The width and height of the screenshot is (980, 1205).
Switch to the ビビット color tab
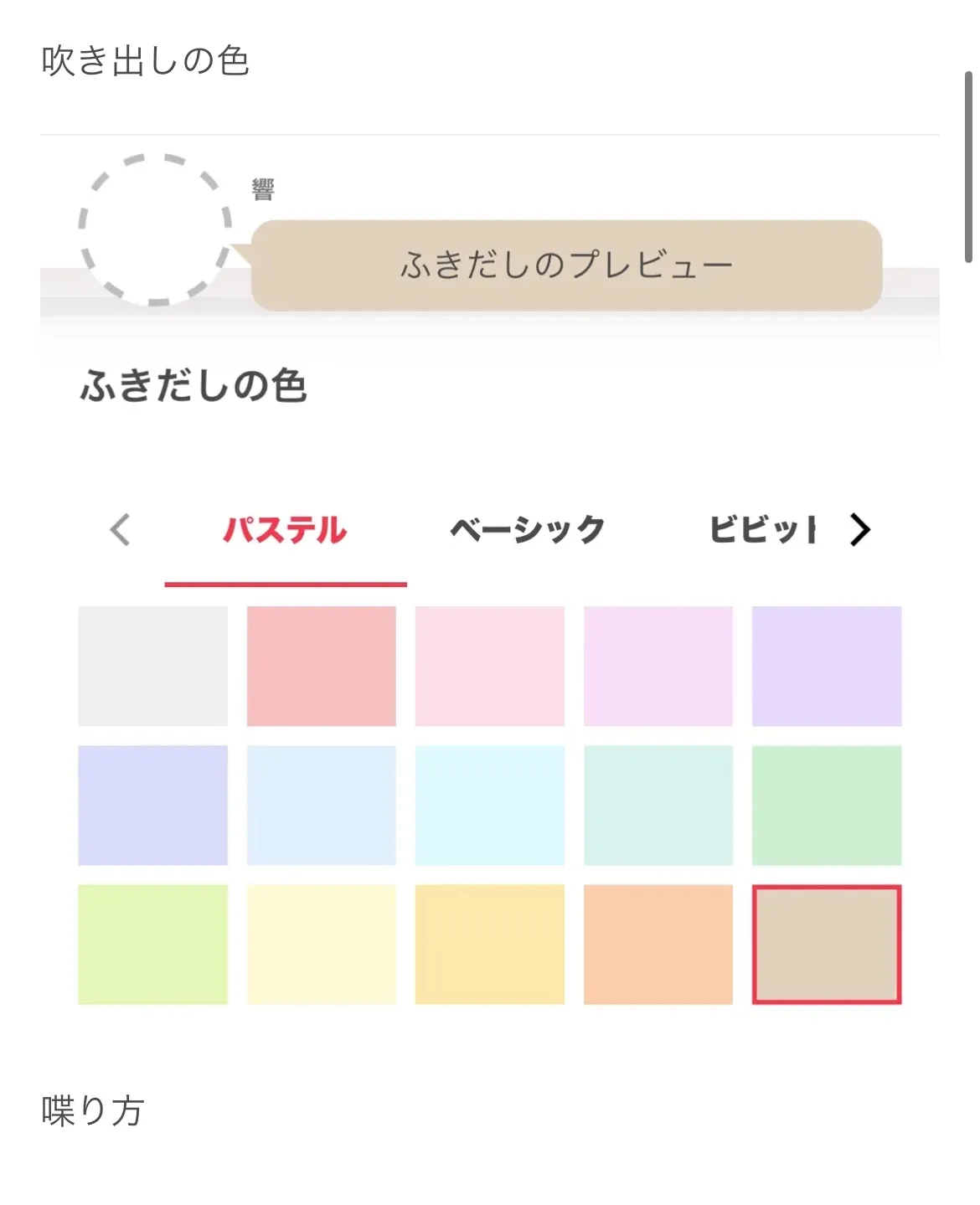[762, 529]
